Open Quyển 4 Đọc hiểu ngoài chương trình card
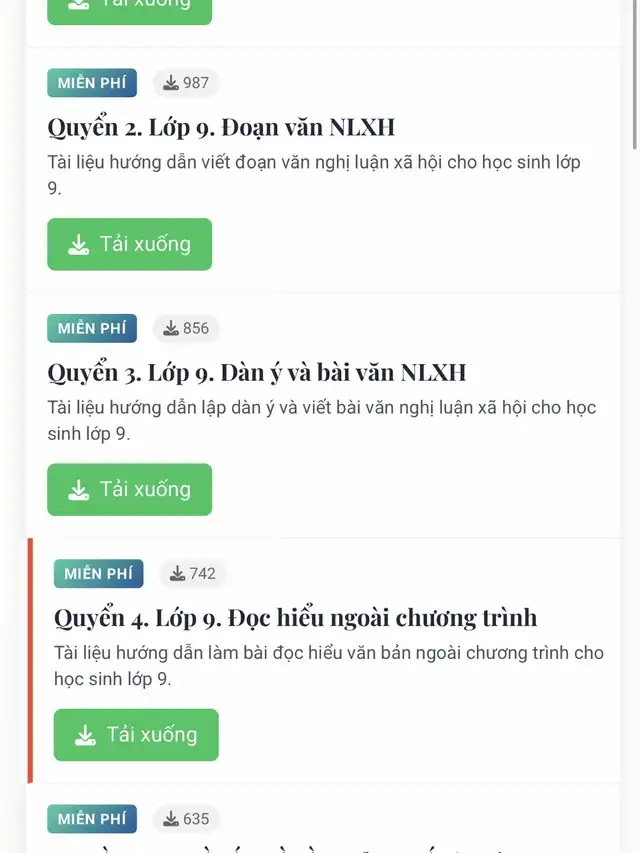 295,618
